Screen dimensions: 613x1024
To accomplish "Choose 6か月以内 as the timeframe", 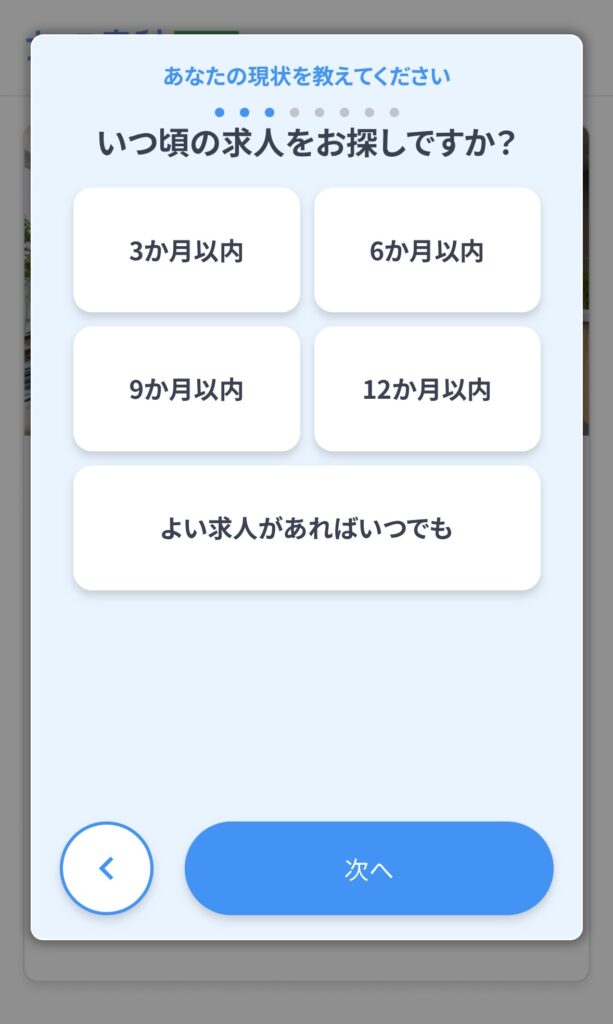I will tap(427, 250).
